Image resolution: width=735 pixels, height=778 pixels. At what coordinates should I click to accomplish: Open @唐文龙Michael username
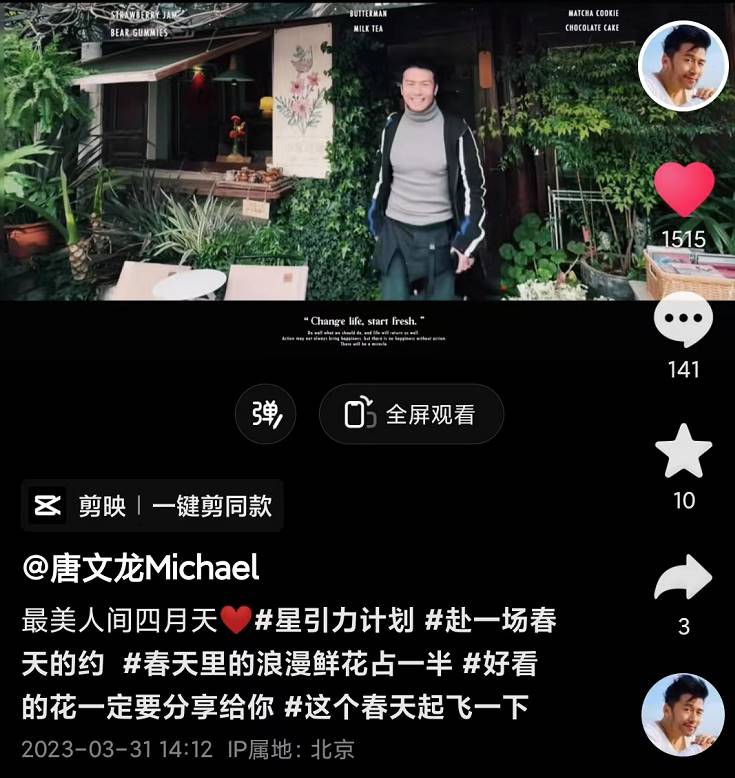(141, 568)
